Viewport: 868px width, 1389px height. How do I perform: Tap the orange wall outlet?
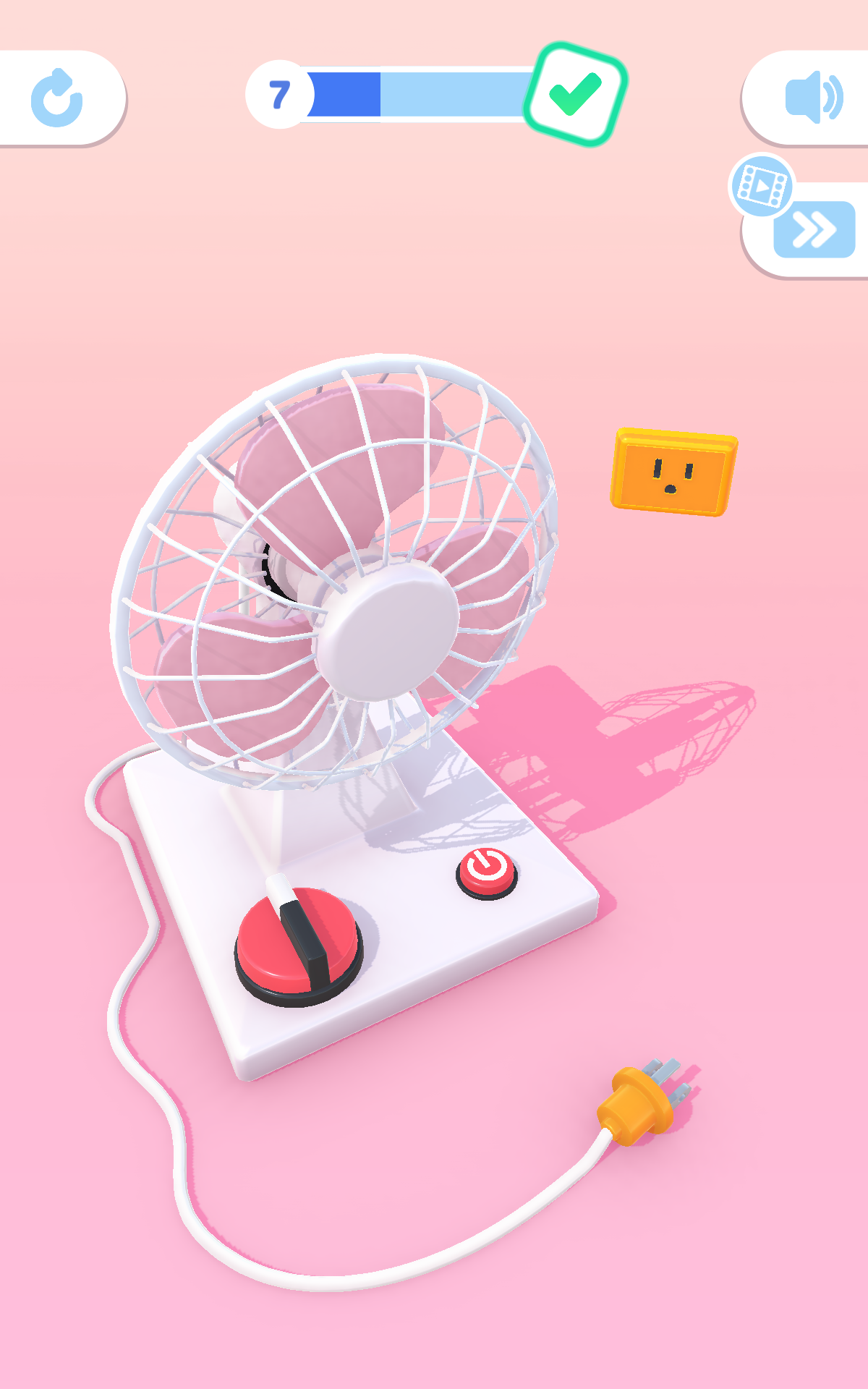click(x=673, y=474)
